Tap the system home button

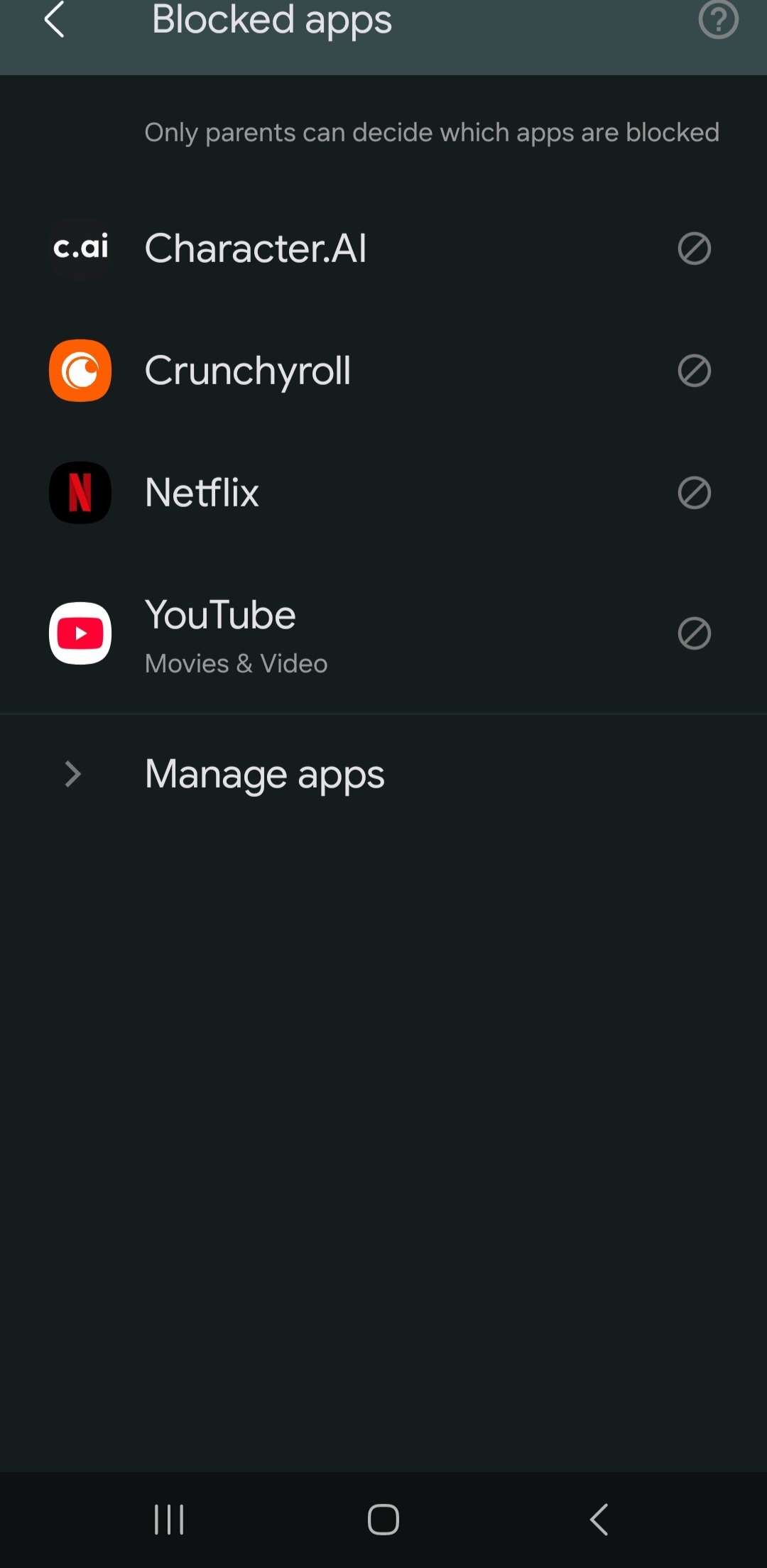383,1520
